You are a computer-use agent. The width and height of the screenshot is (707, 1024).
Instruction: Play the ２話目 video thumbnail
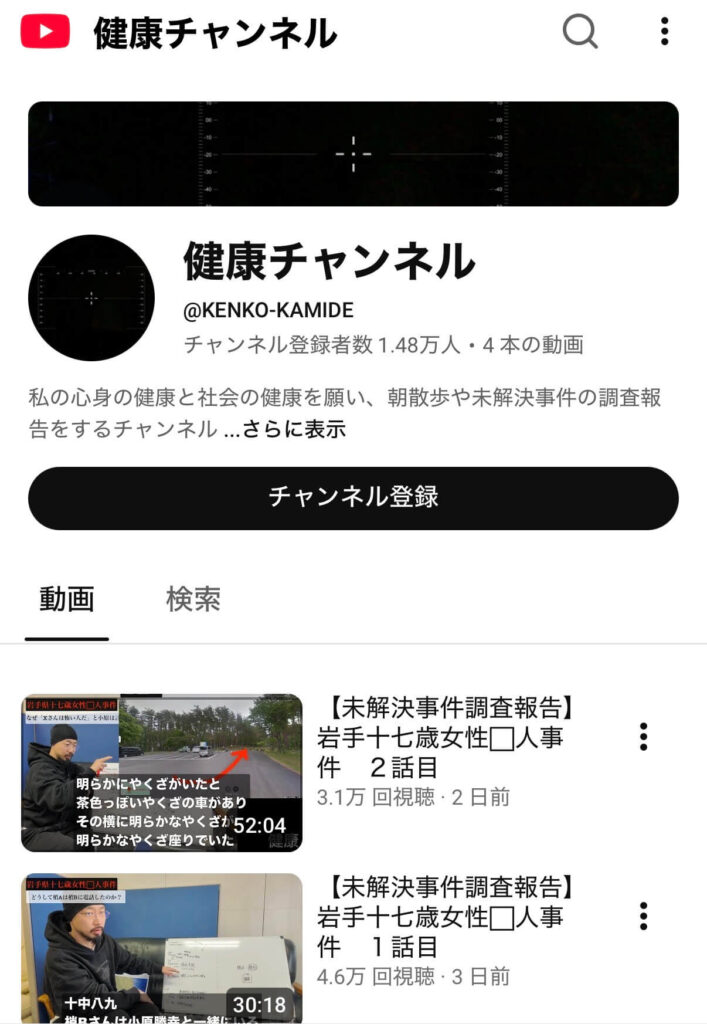[162, 772]
